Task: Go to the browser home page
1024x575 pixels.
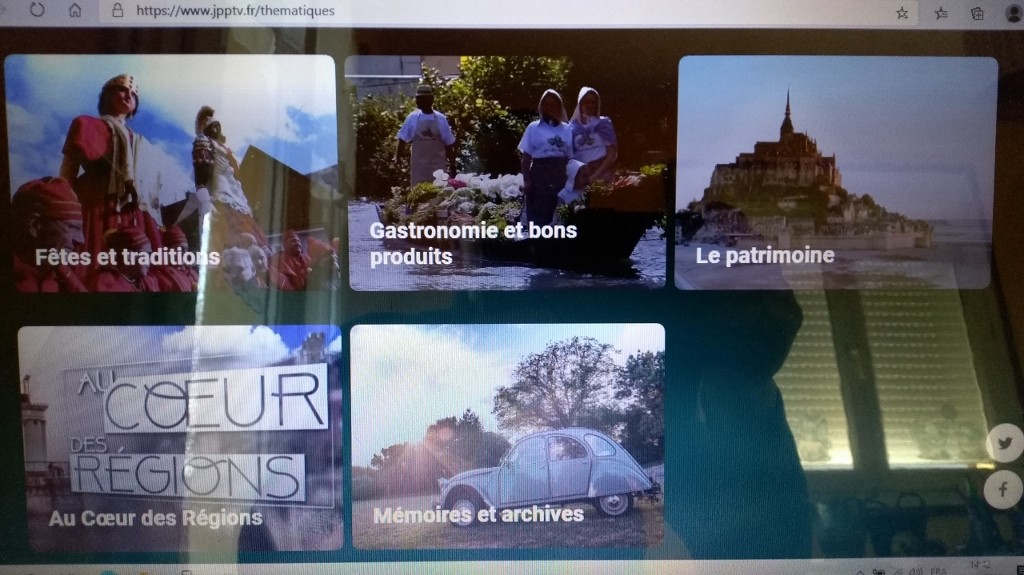Action: click(75, 11)
